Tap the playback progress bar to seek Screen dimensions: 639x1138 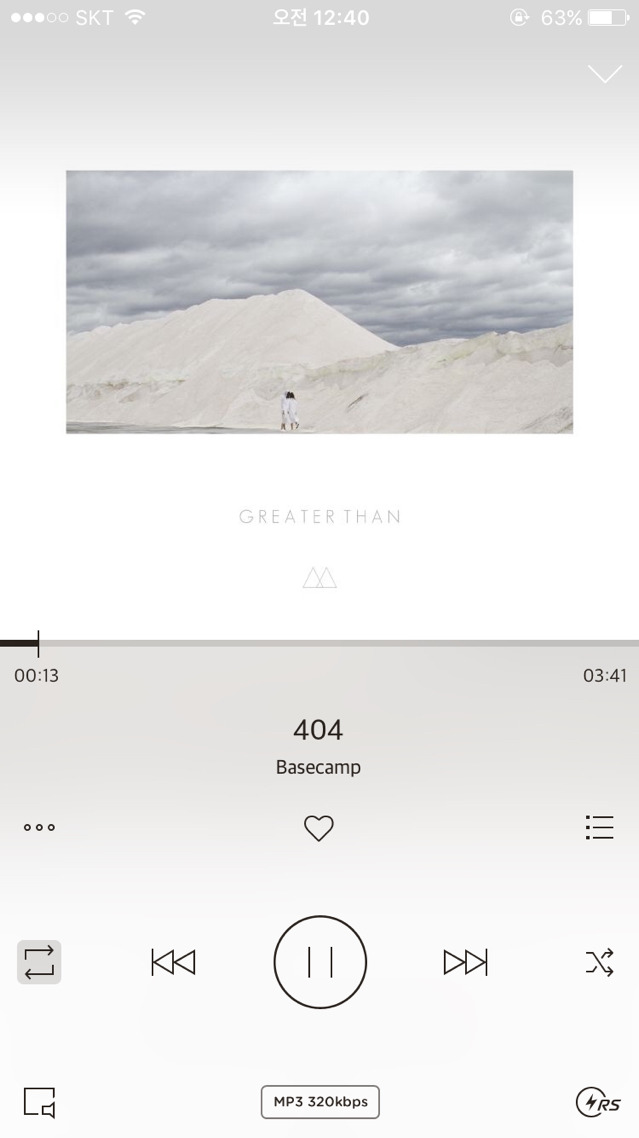(x=320, y=643)
